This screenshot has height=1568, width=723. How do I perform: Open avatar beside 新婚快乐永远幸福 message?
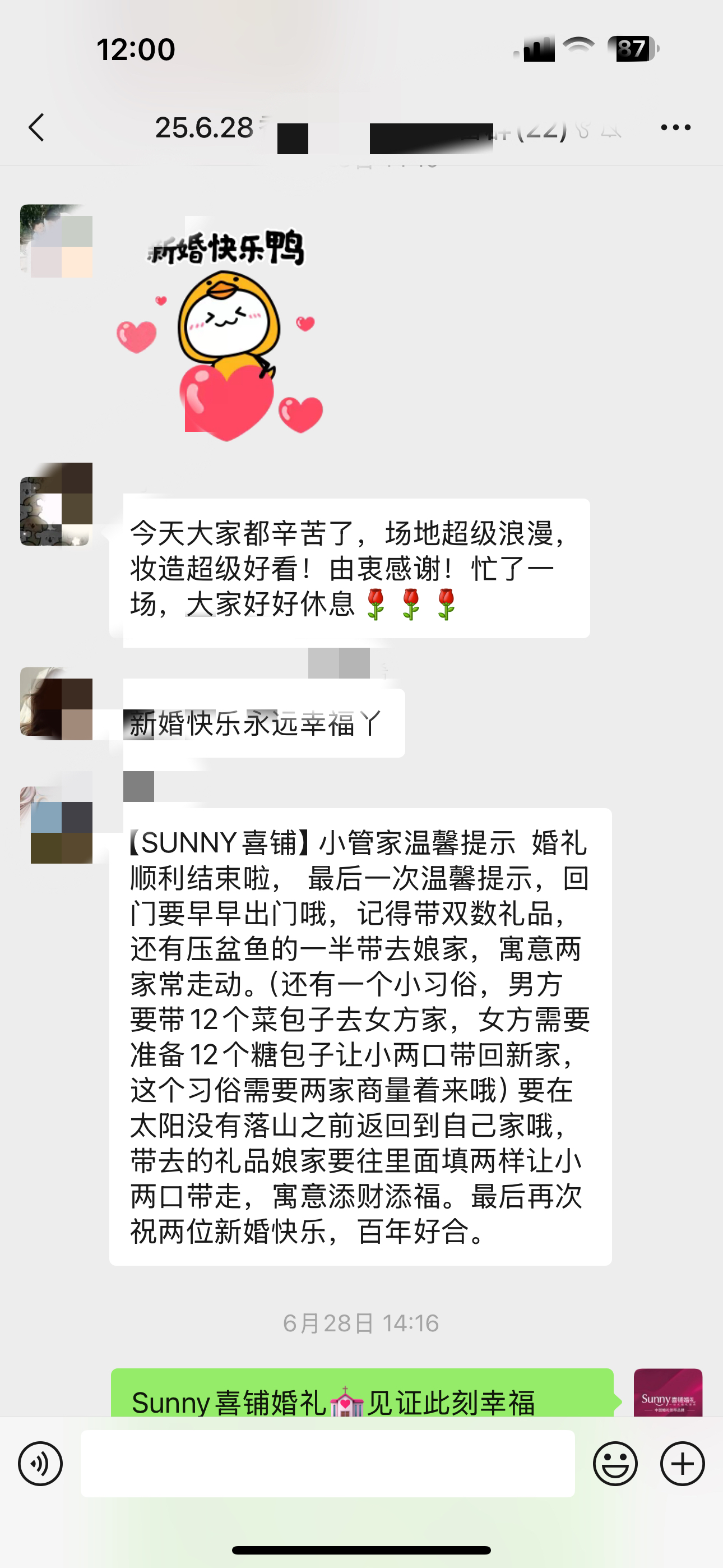57,703
